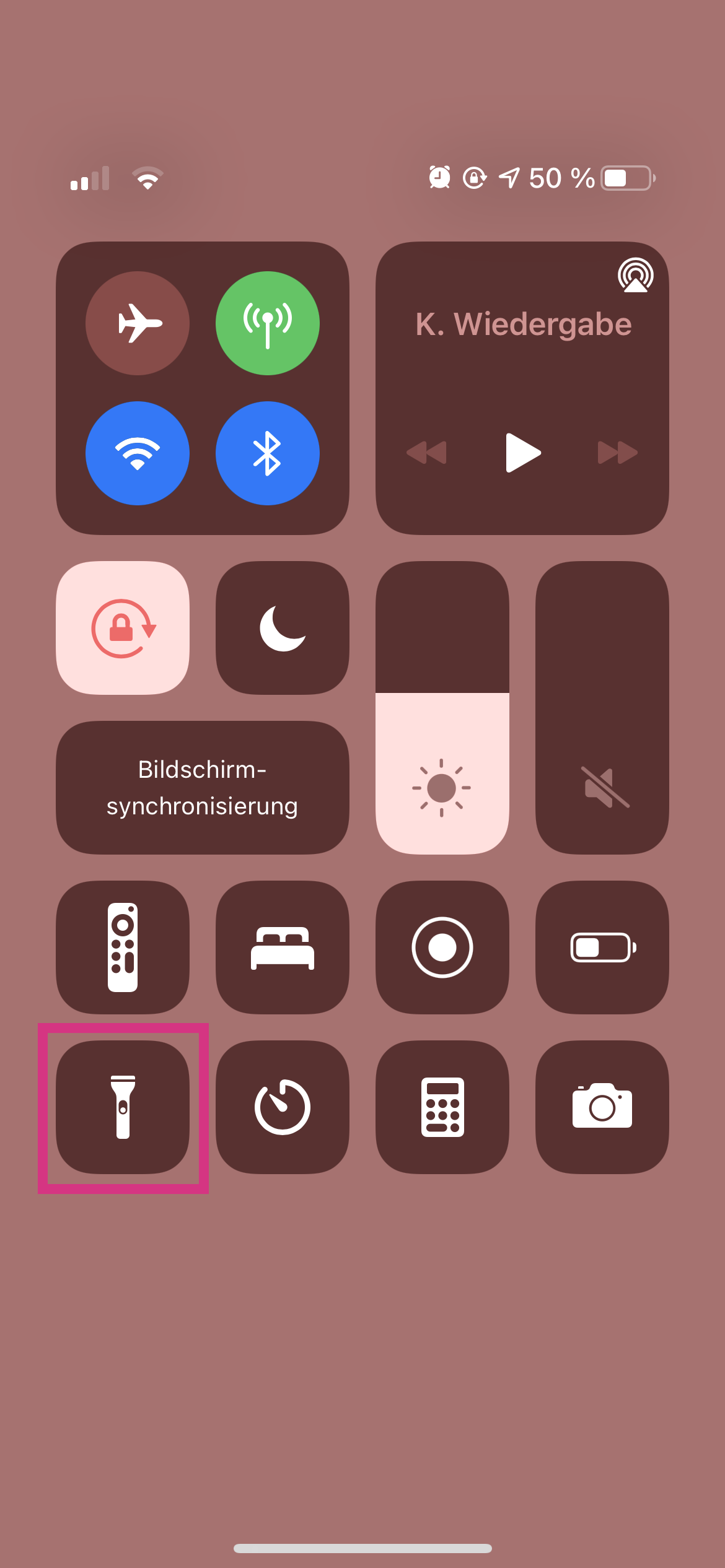Viewport: 725px width, 1568px height.
Task: Enable airplane mode
Action: click(138, 323)
